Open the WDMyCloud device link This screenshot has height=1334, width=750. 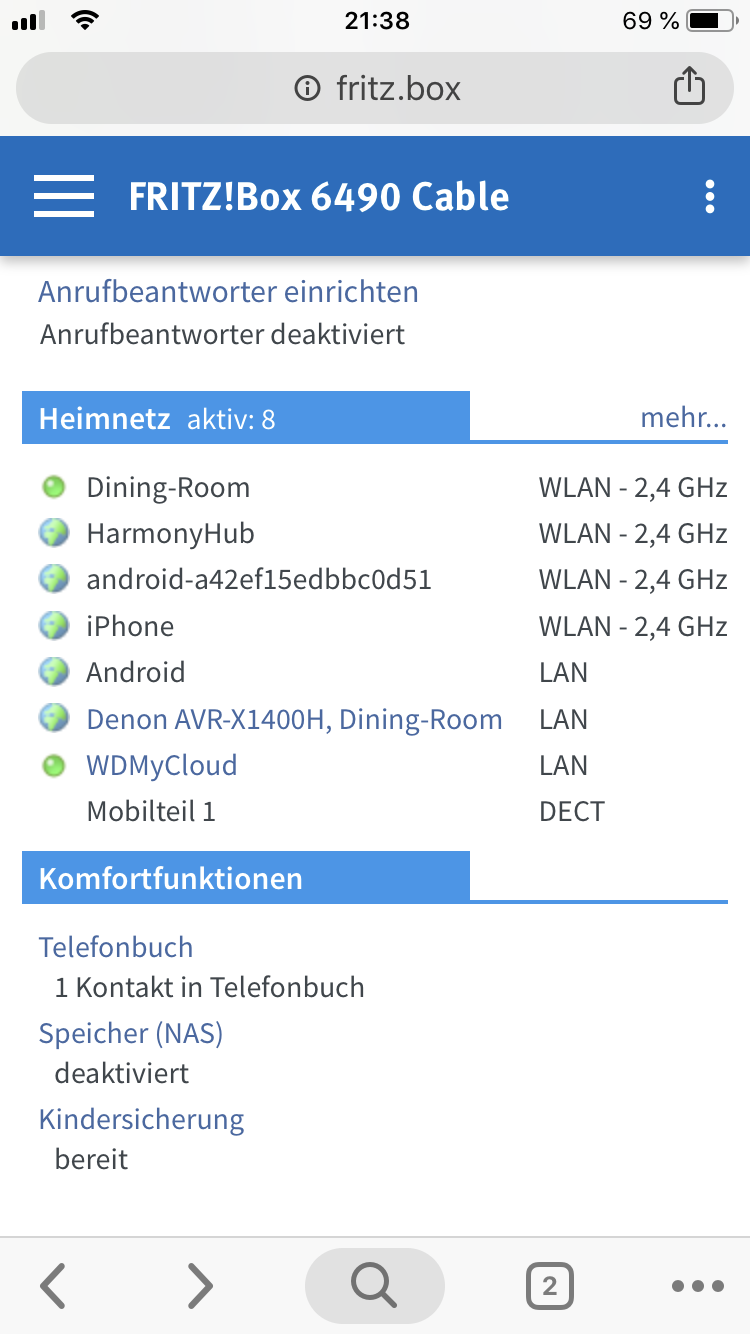coord(162,765)
